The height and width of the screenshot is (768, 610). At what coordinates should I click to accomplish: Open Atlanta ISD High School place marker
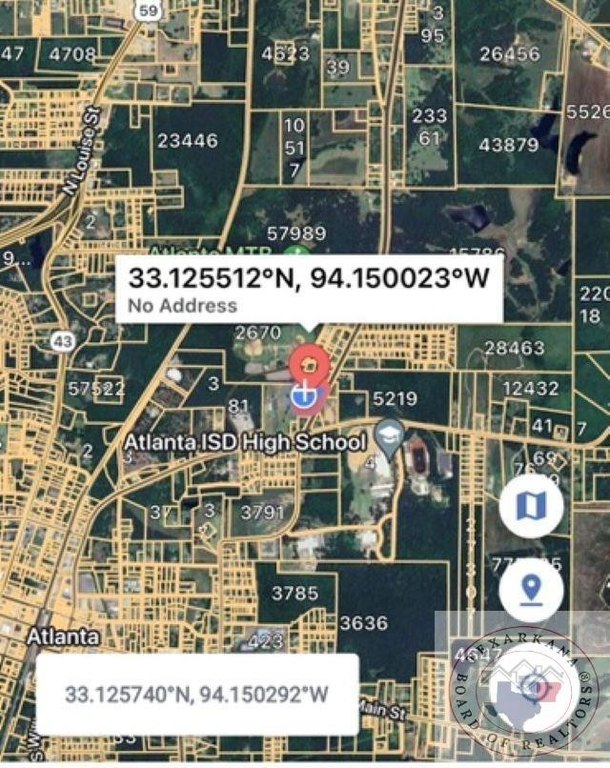pos(389,434)
